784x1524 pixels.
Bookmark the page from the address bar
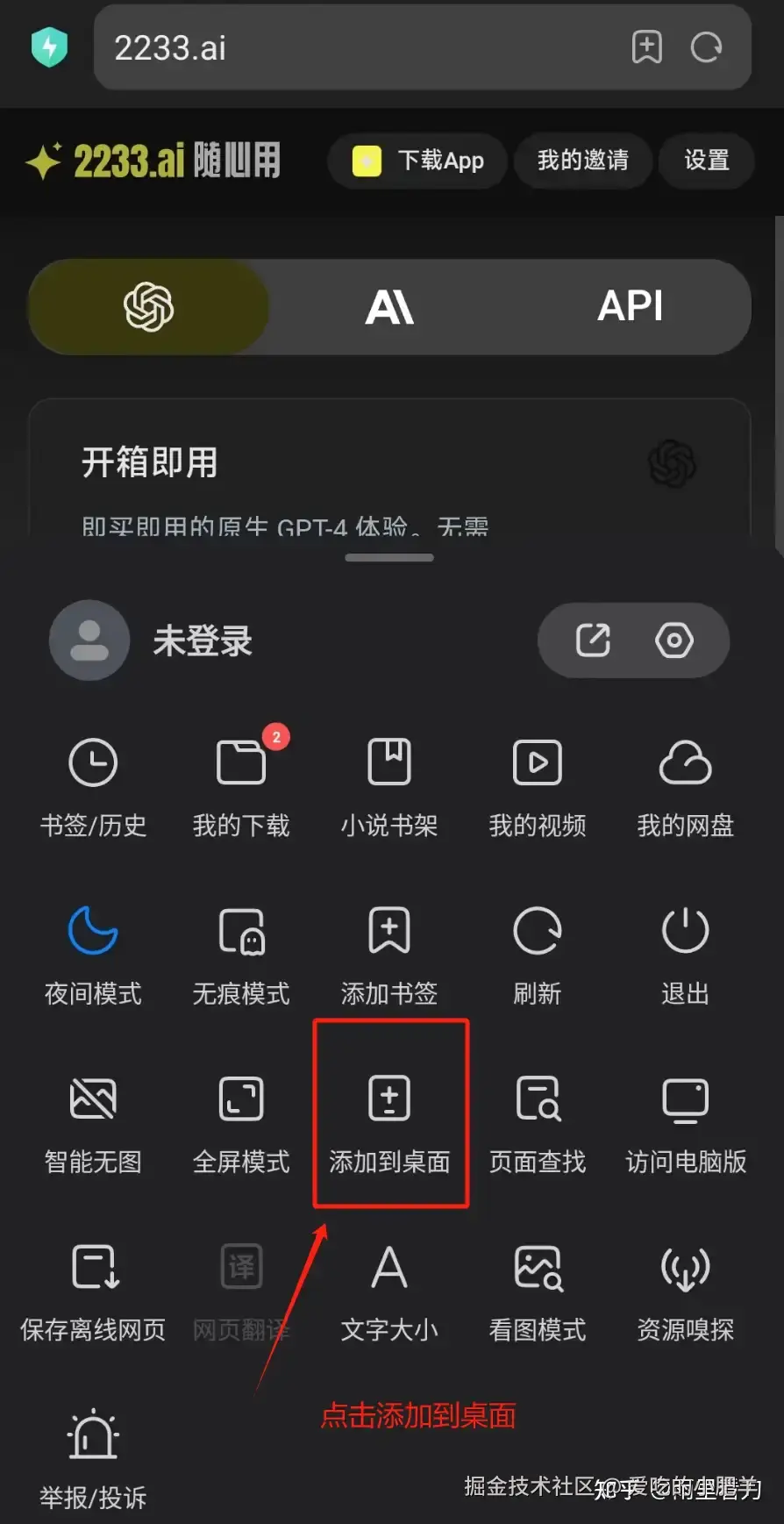coord(647,47)
